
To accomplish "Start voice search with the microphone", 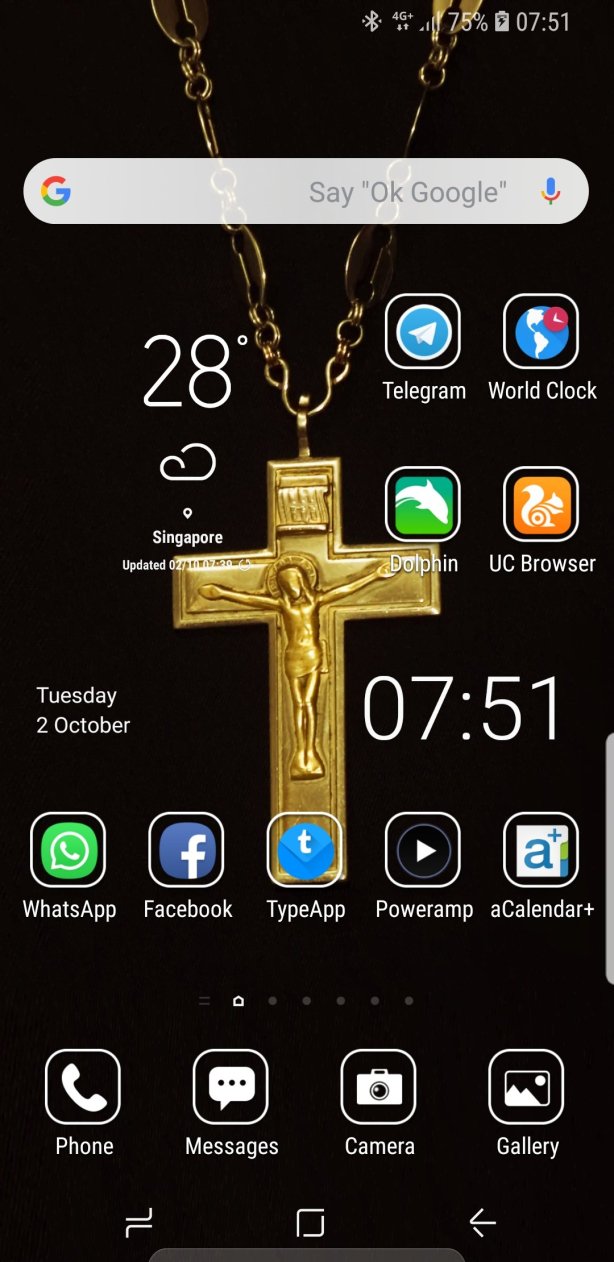I will tap(550, 191).
